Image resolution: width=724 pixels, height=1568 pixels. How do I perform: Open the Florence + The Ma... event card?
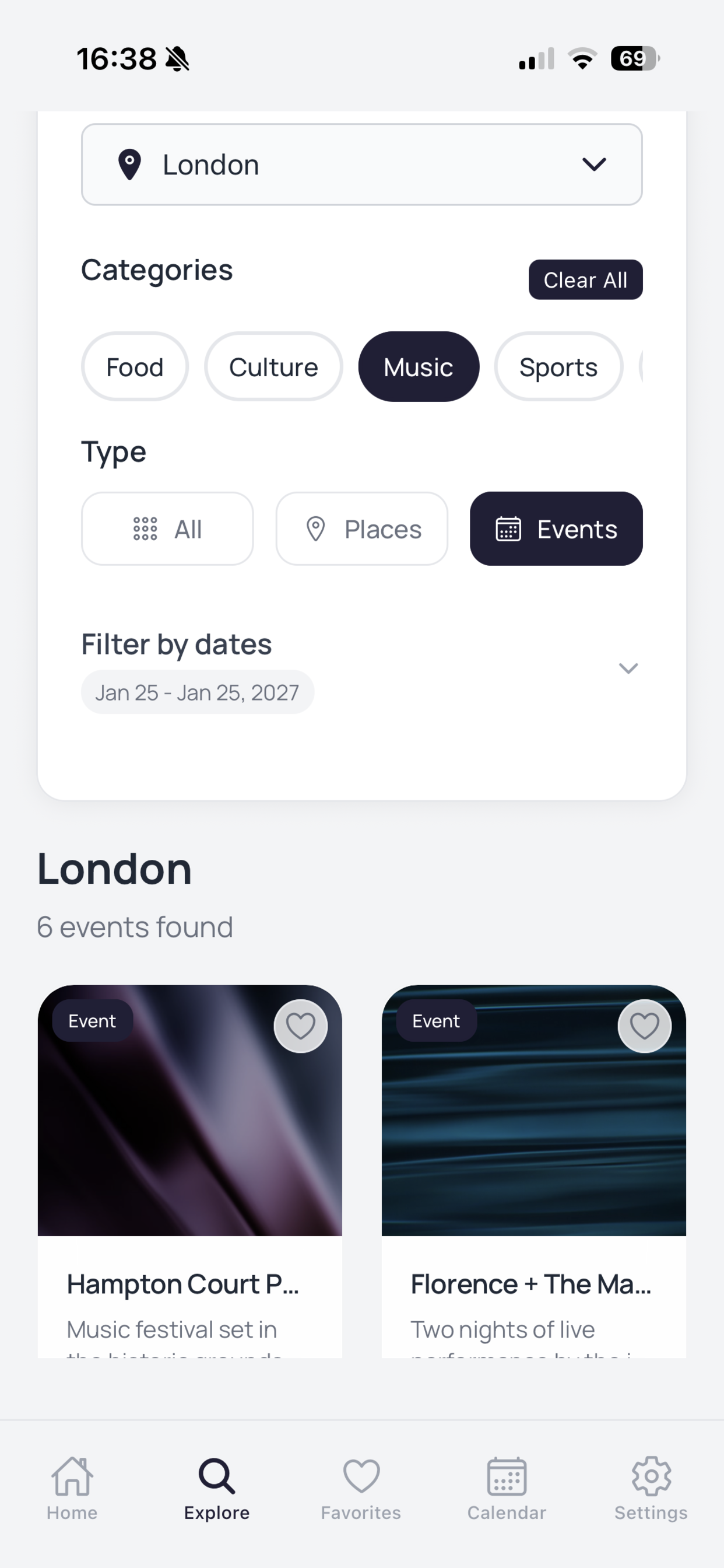point(533,1172)
